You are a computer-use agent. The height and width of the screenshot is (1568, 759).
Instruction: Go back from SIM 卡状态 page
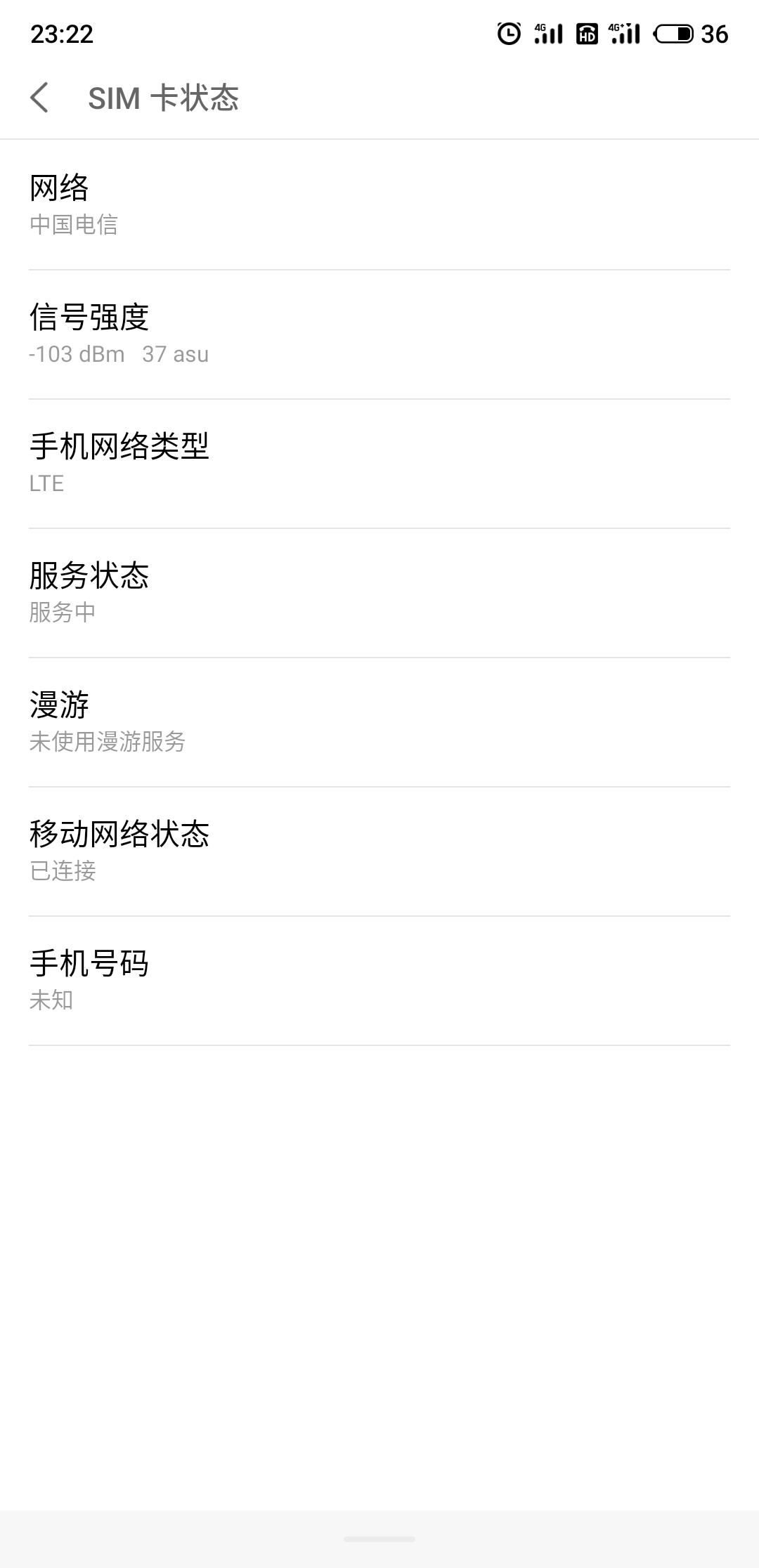coord(39,98)
